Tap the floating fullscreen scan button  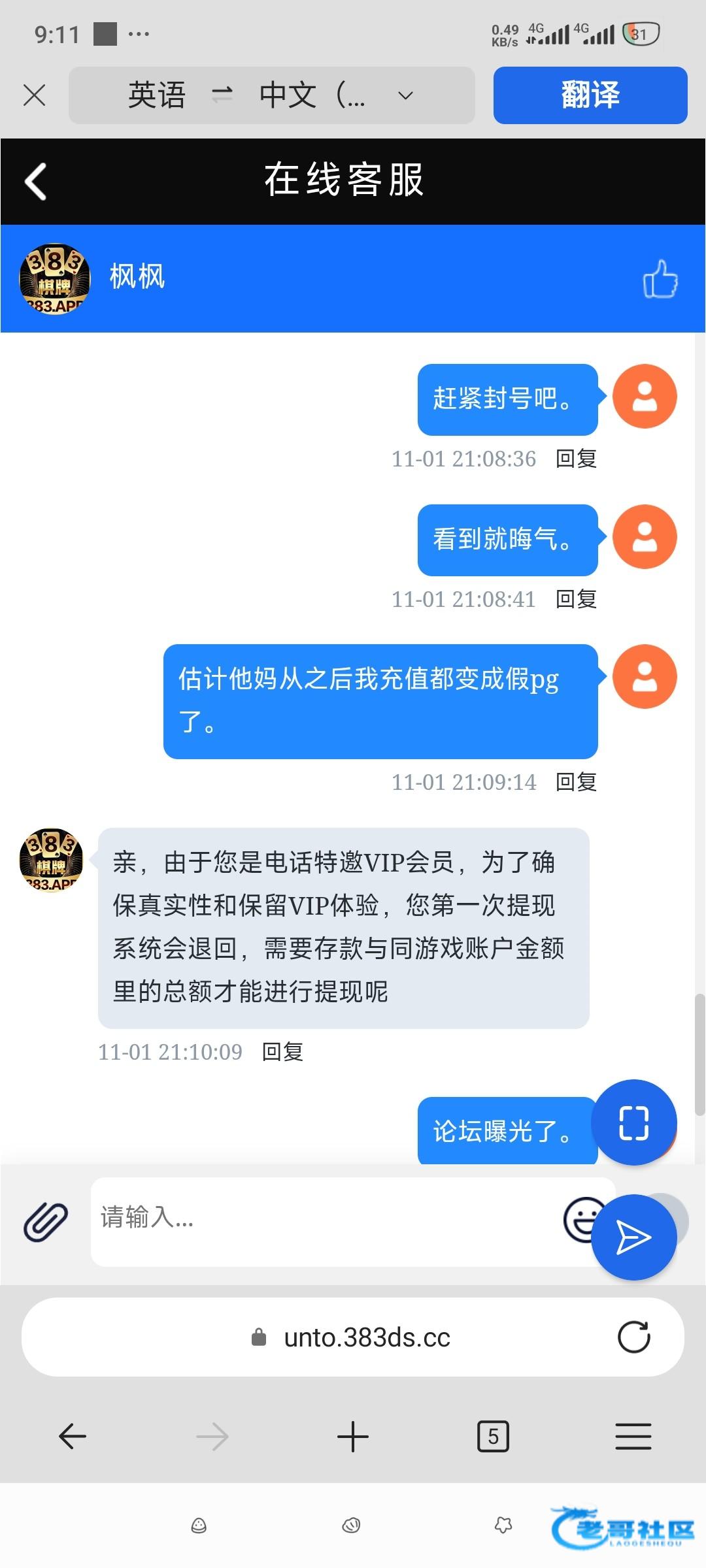click(633, 1122)
